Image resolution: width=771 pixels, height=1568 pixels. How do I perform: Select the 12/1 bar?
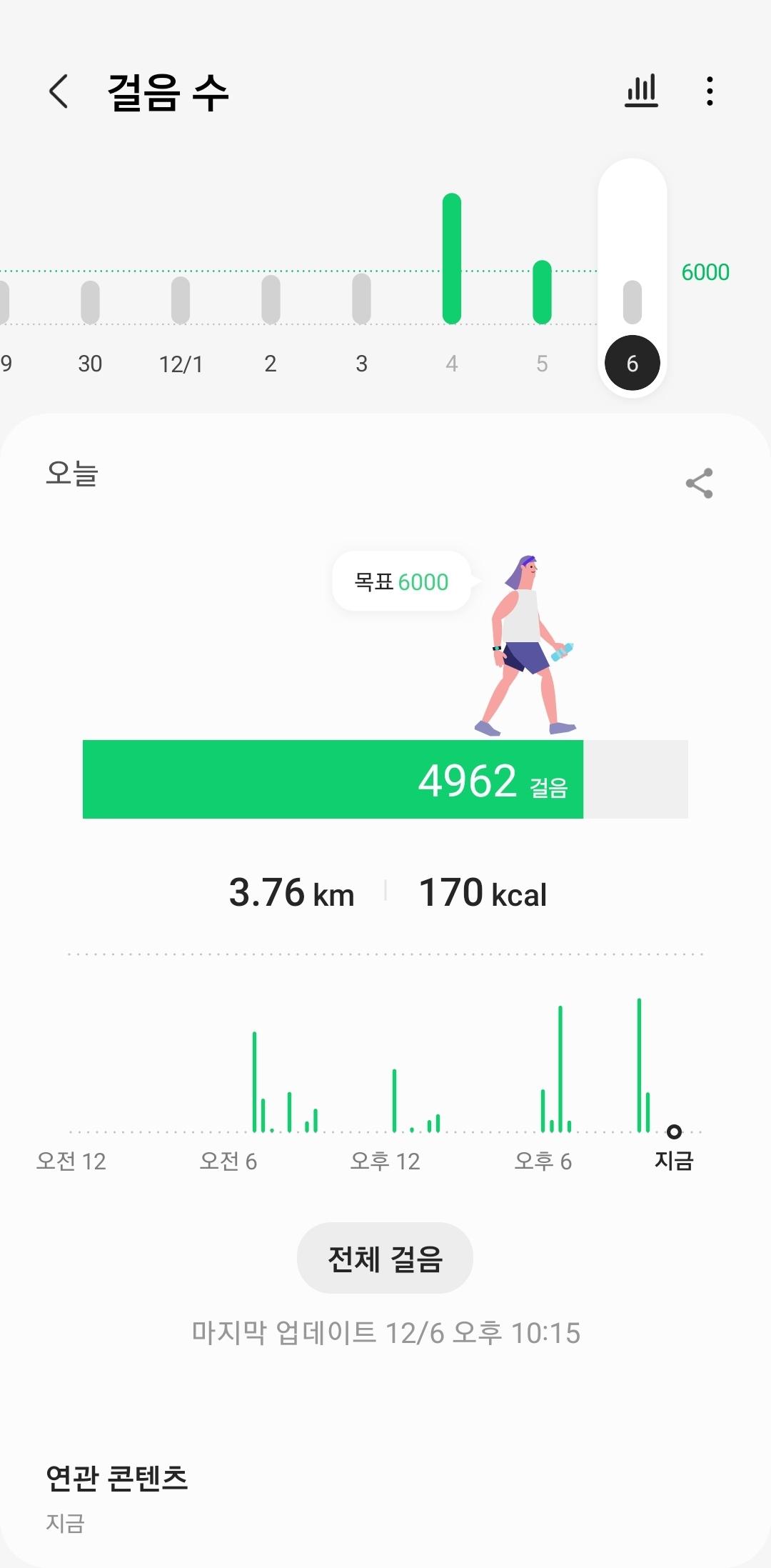click(181, 300)
